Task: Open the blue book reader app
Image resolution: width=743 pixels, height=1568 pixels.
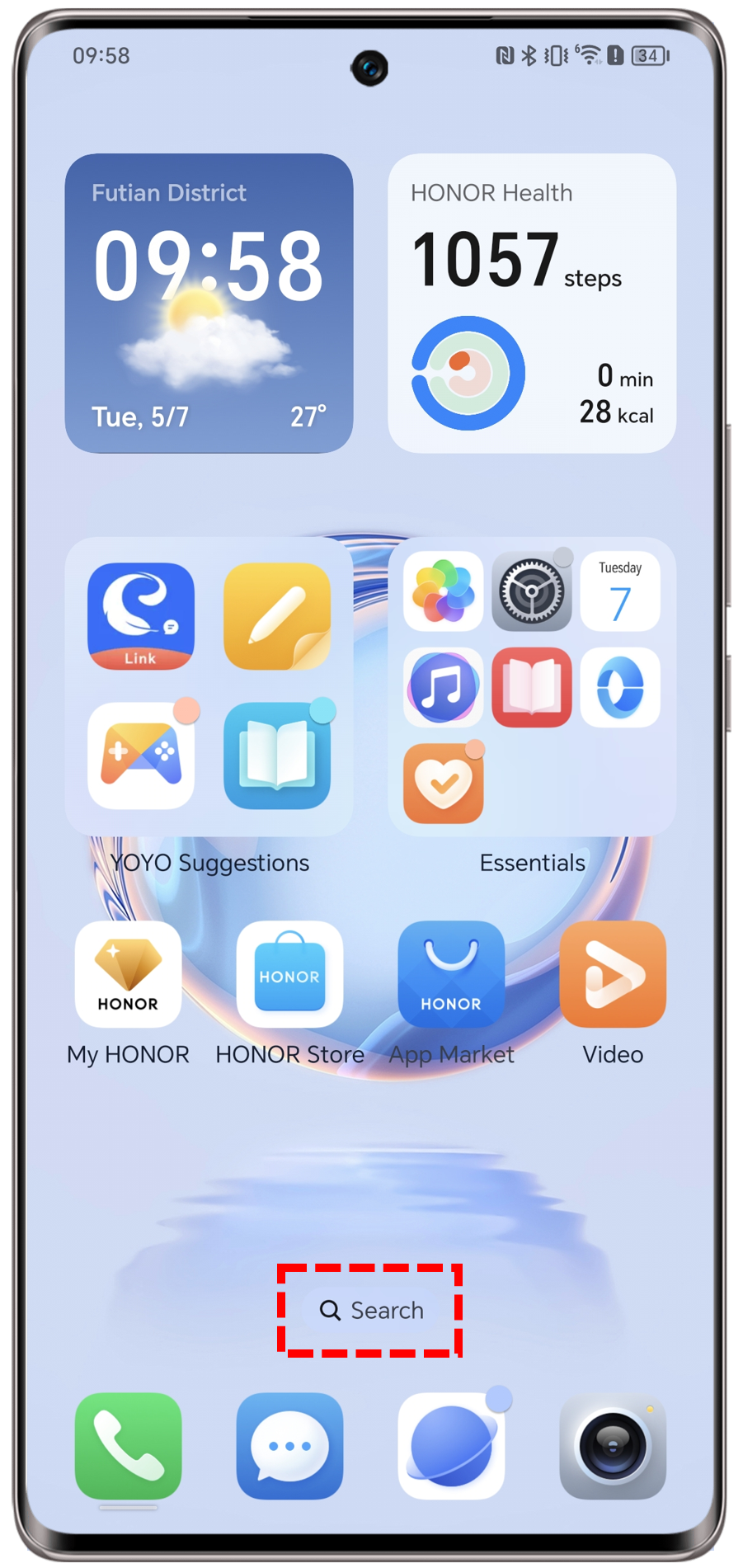Action: pos(277,755)
